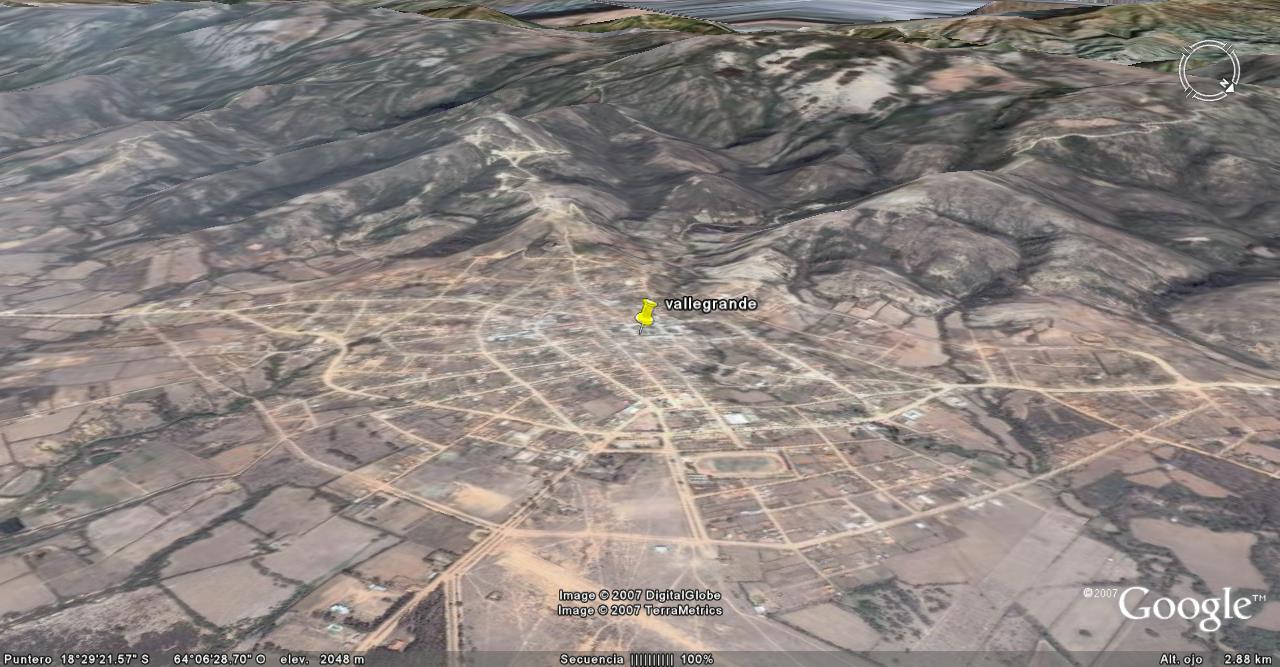Viewport: 1280px width, 667px height.
Task: Tap the compass to reset north
Action: 1208,71
